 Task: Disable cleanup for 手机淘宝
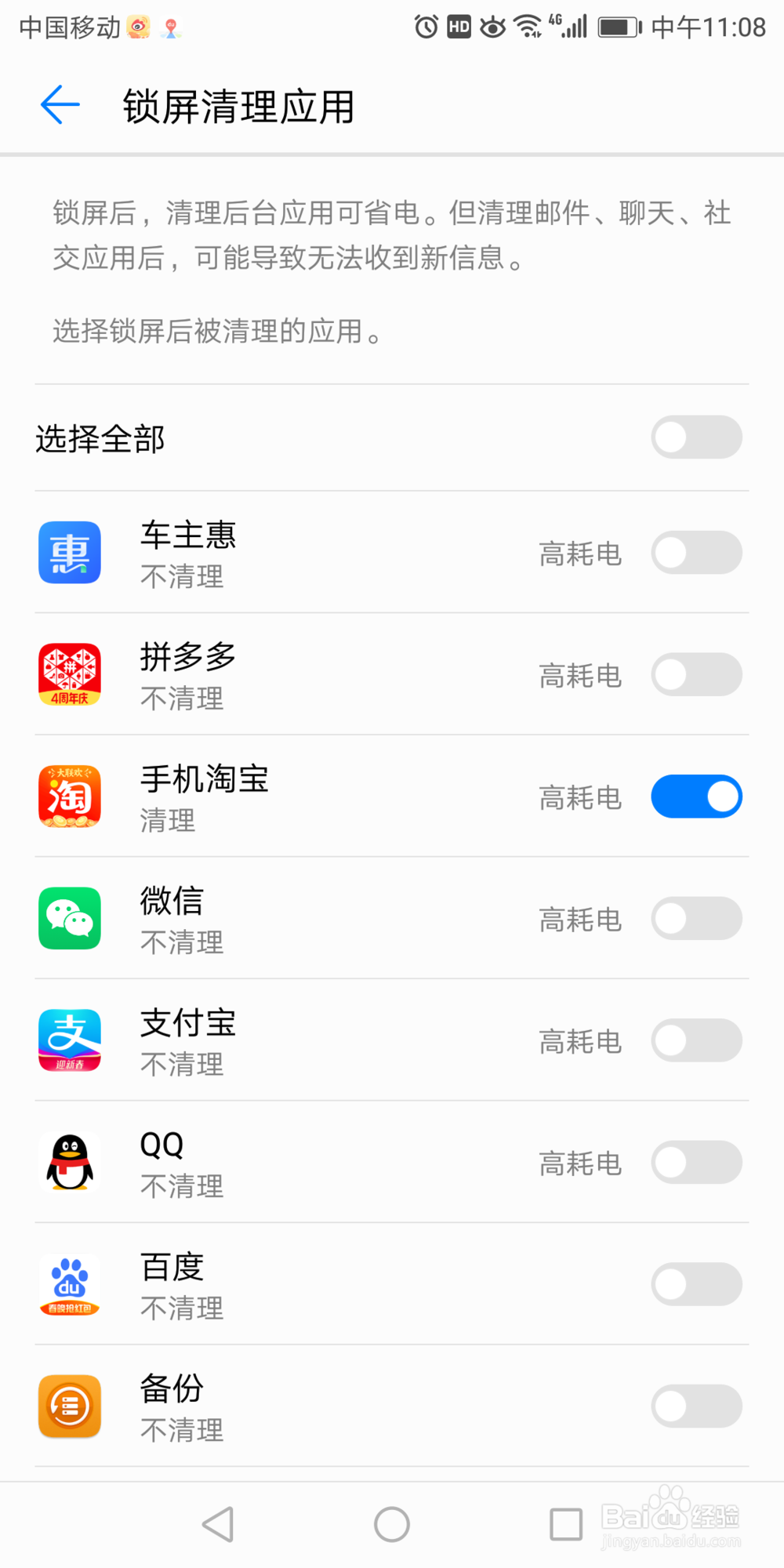696,797
